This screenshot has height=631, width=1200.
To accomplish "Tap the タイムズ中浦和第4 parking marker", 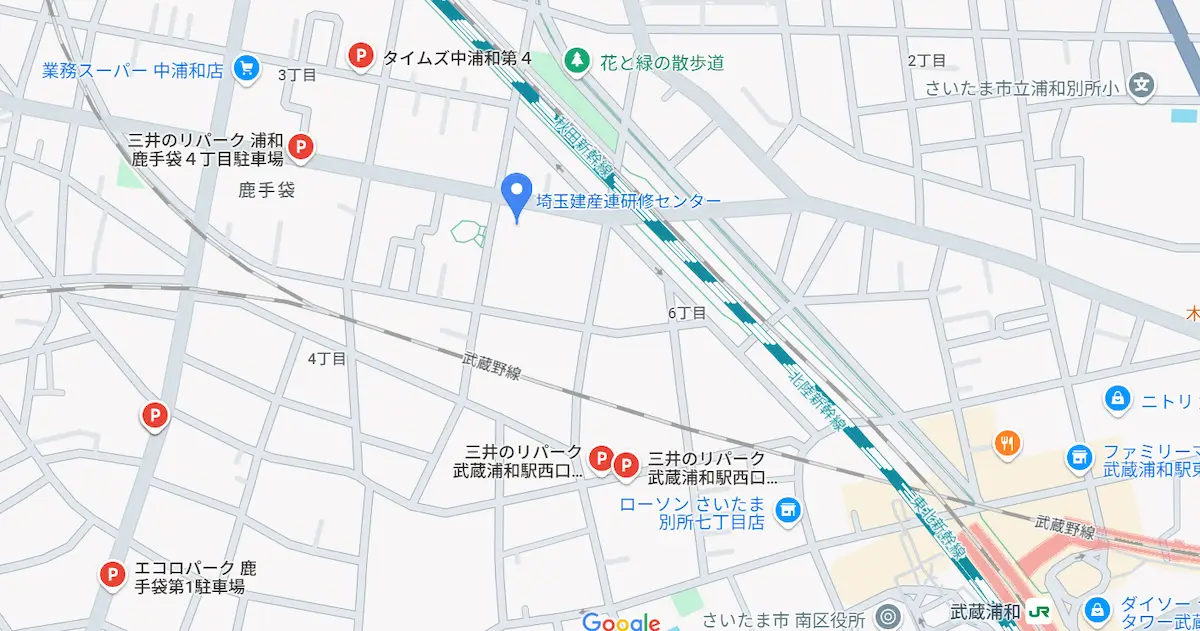I will [x=359, y=56].
